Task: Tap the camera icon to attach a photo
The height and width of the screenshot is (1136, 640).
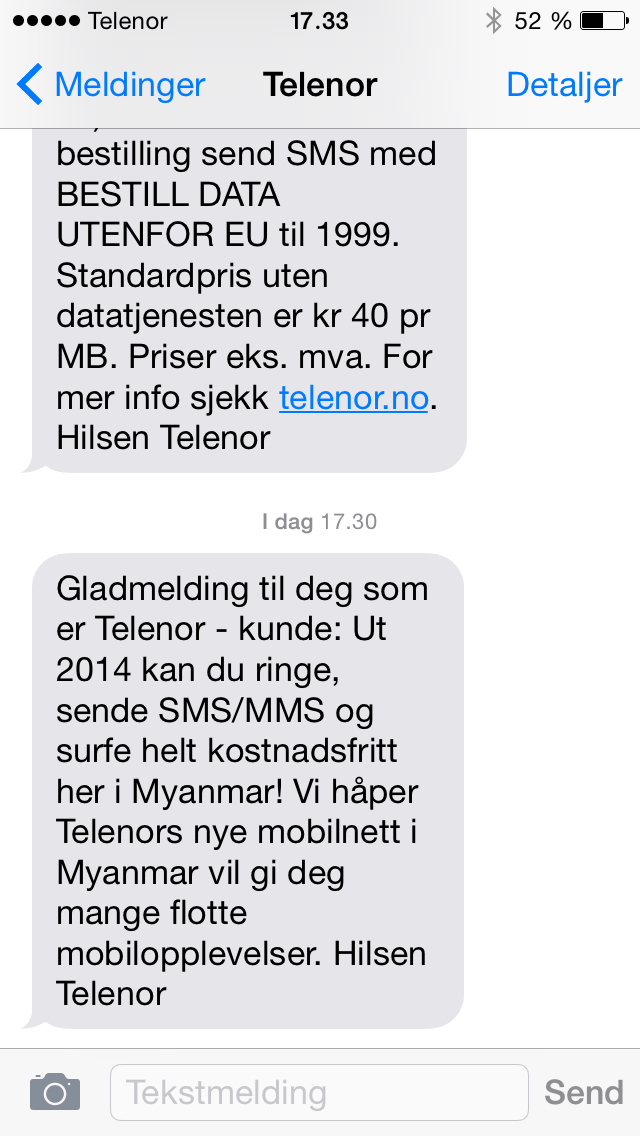Action: [x=54, y=1091]
